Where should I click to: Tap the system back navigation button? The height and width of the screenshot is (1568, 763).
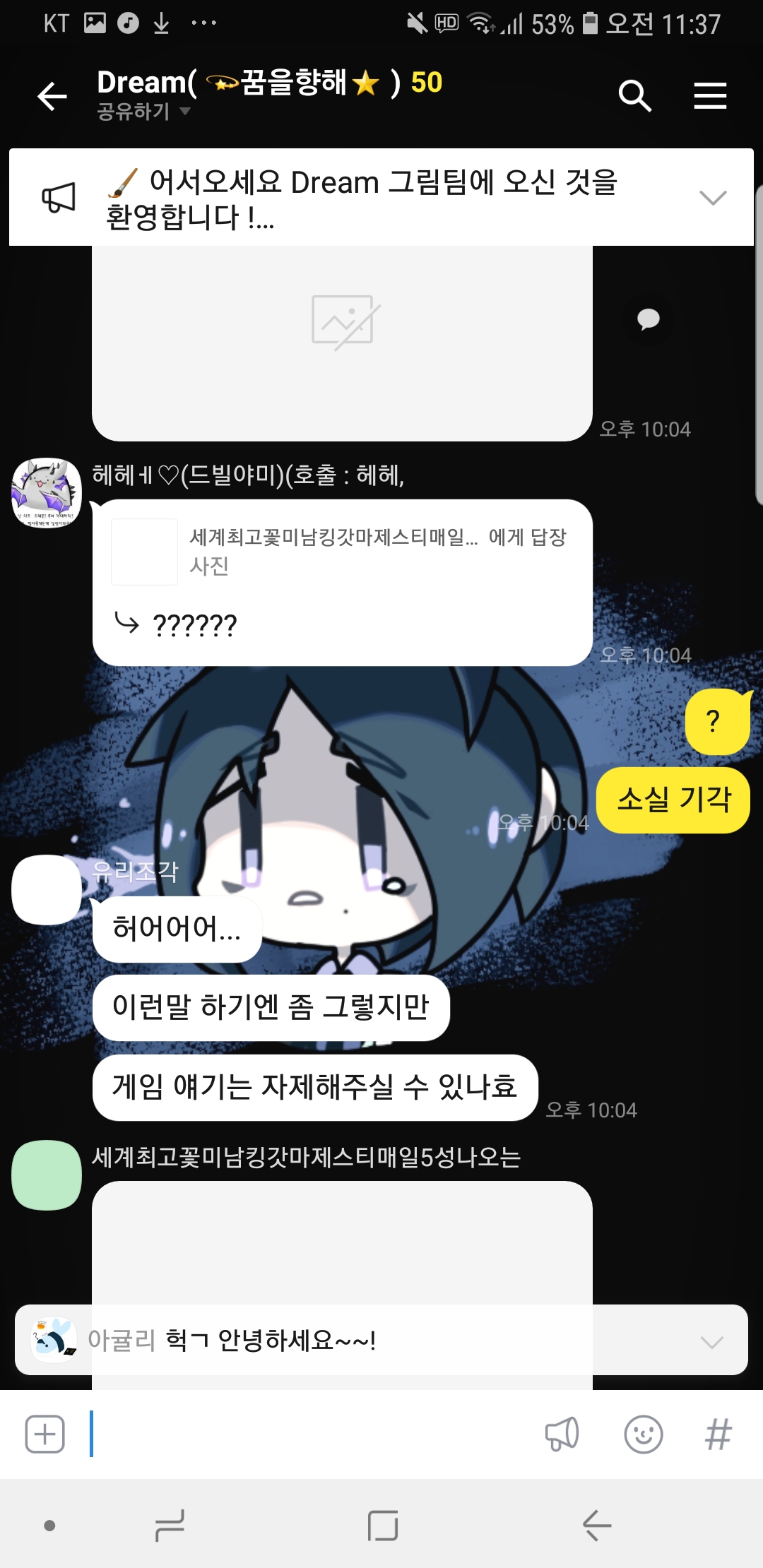tap(597, 1526)
